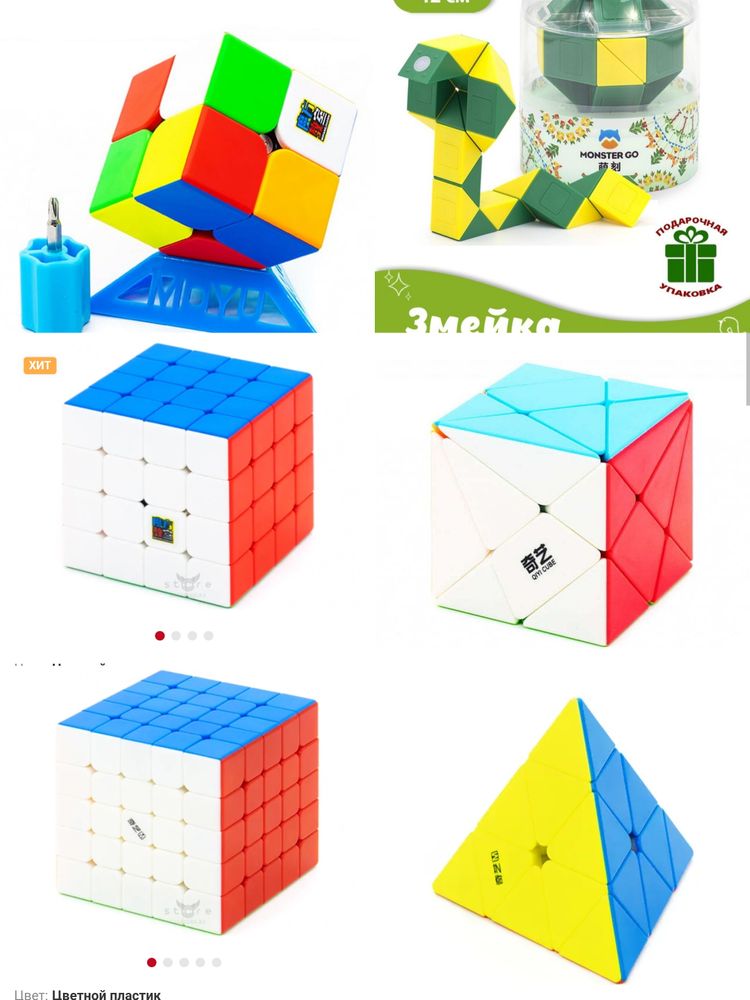Screen dimensions: 750x1000
Task: Open the QiYi Axis cube product card
Action: coord(562,500)
